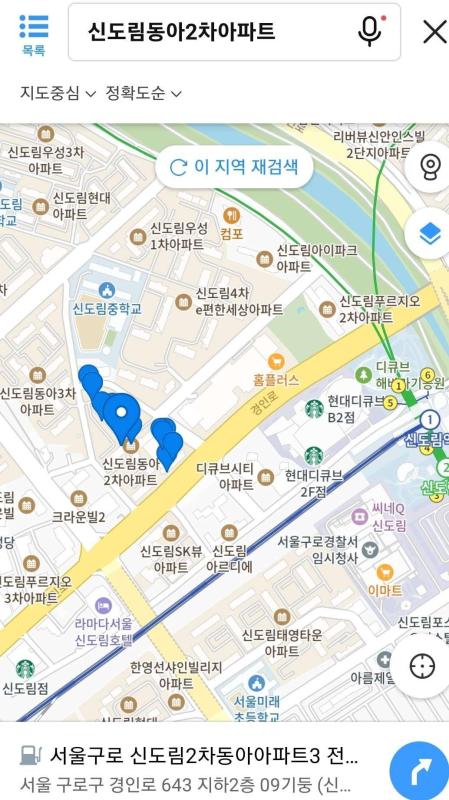Expand the 지도중심 dropdown

(x=58, y=93)
